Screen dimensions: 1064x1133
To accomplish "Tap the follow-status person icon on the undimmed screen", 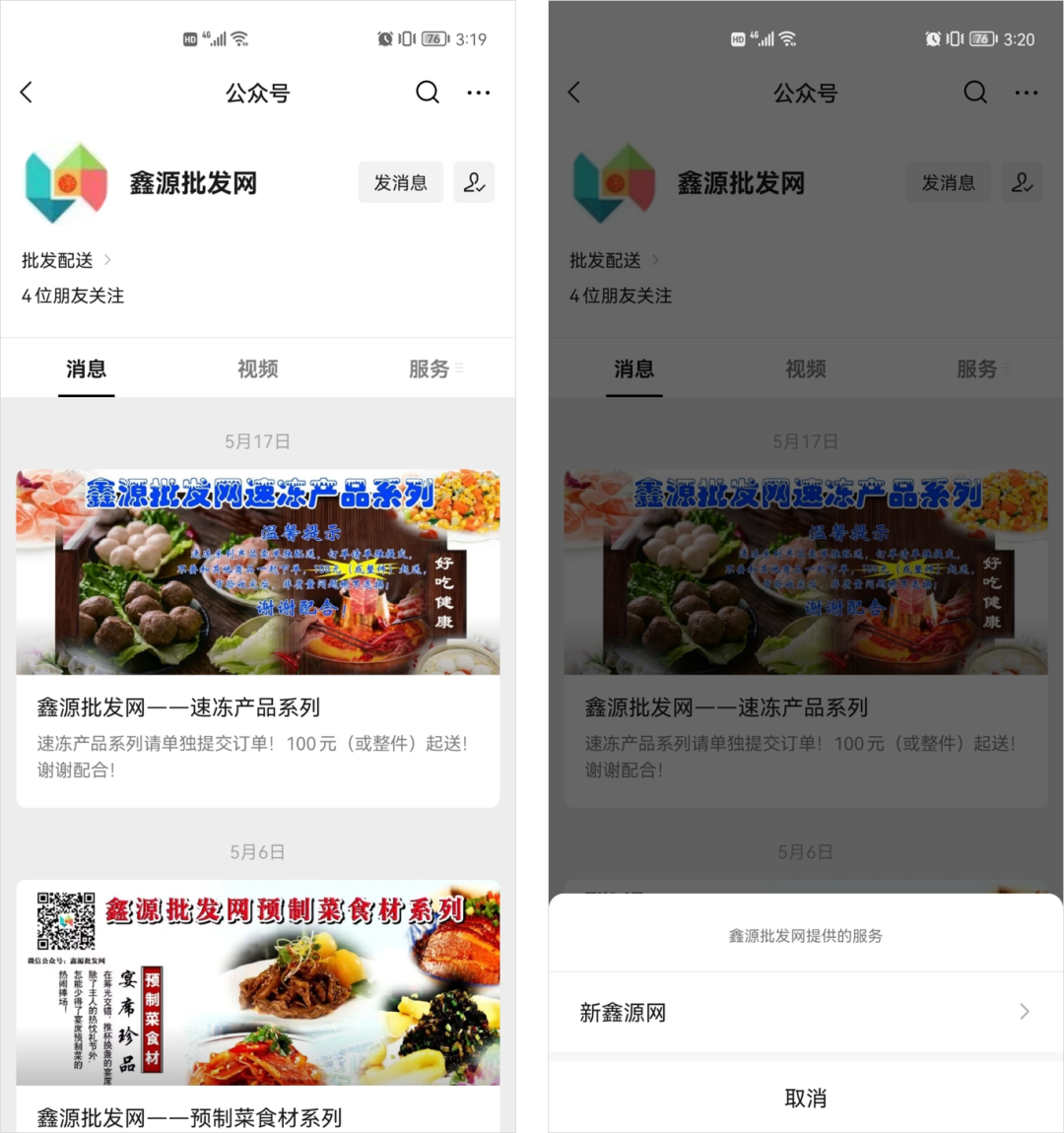I will click(x=474, y=182).
